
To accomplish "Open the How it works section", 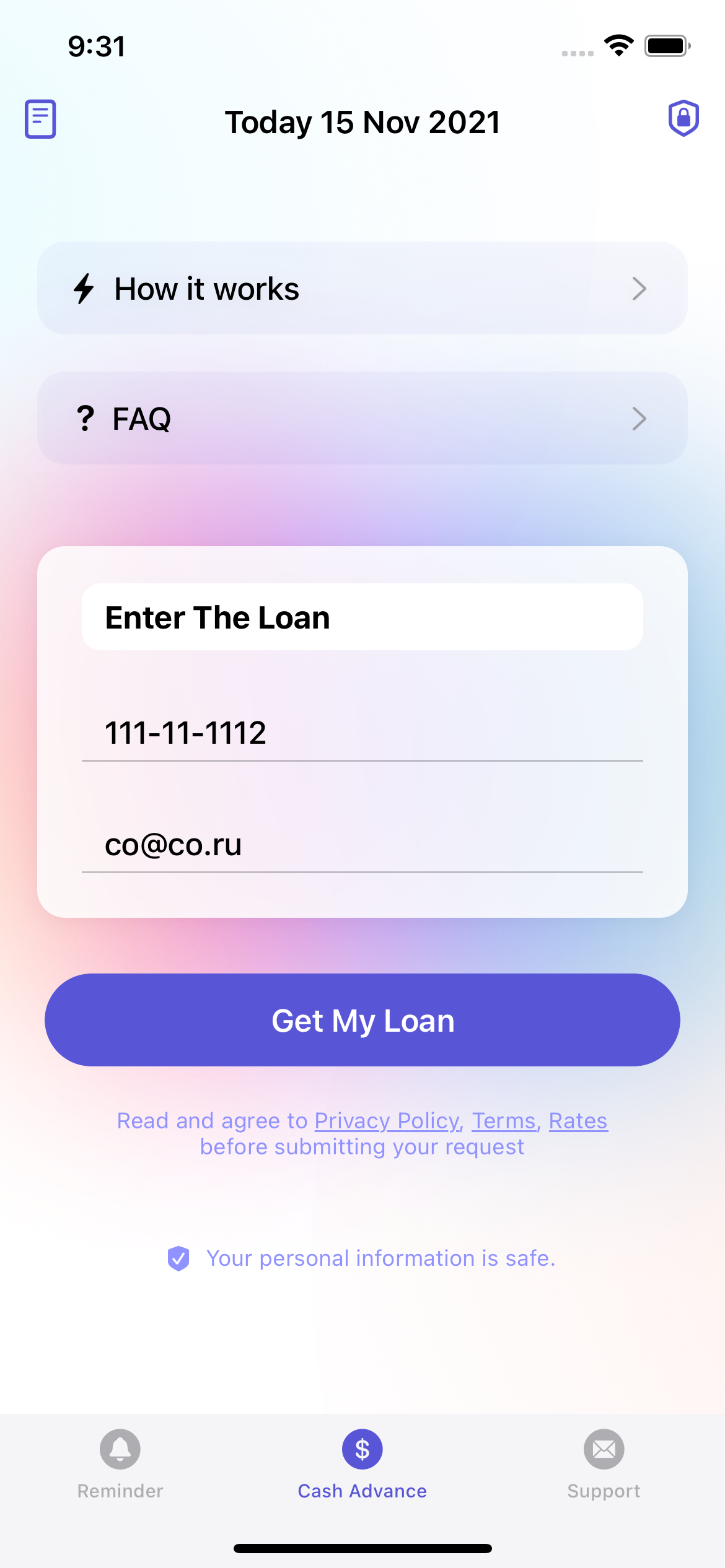I will [x=362, y=288].
